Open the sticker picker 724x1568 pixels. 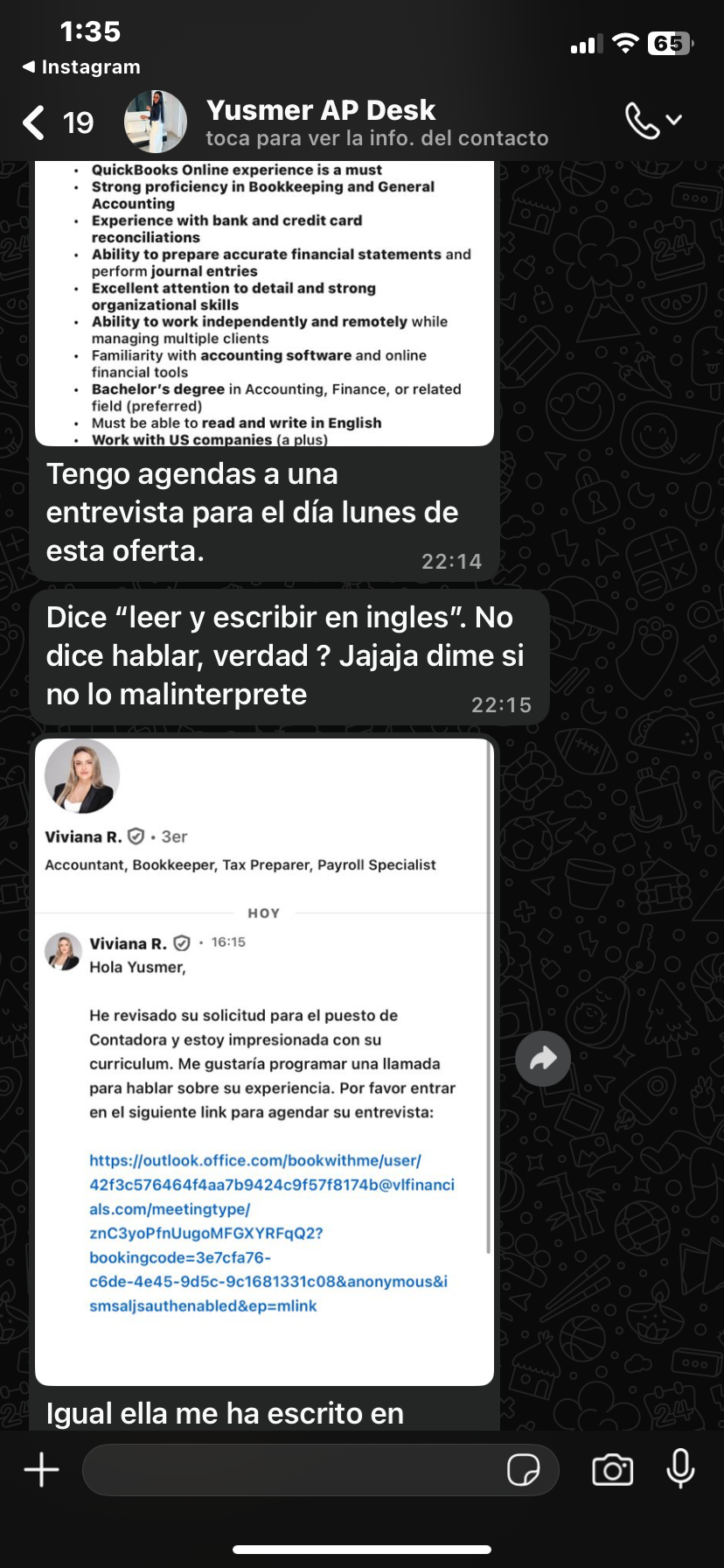(523, 1470)
